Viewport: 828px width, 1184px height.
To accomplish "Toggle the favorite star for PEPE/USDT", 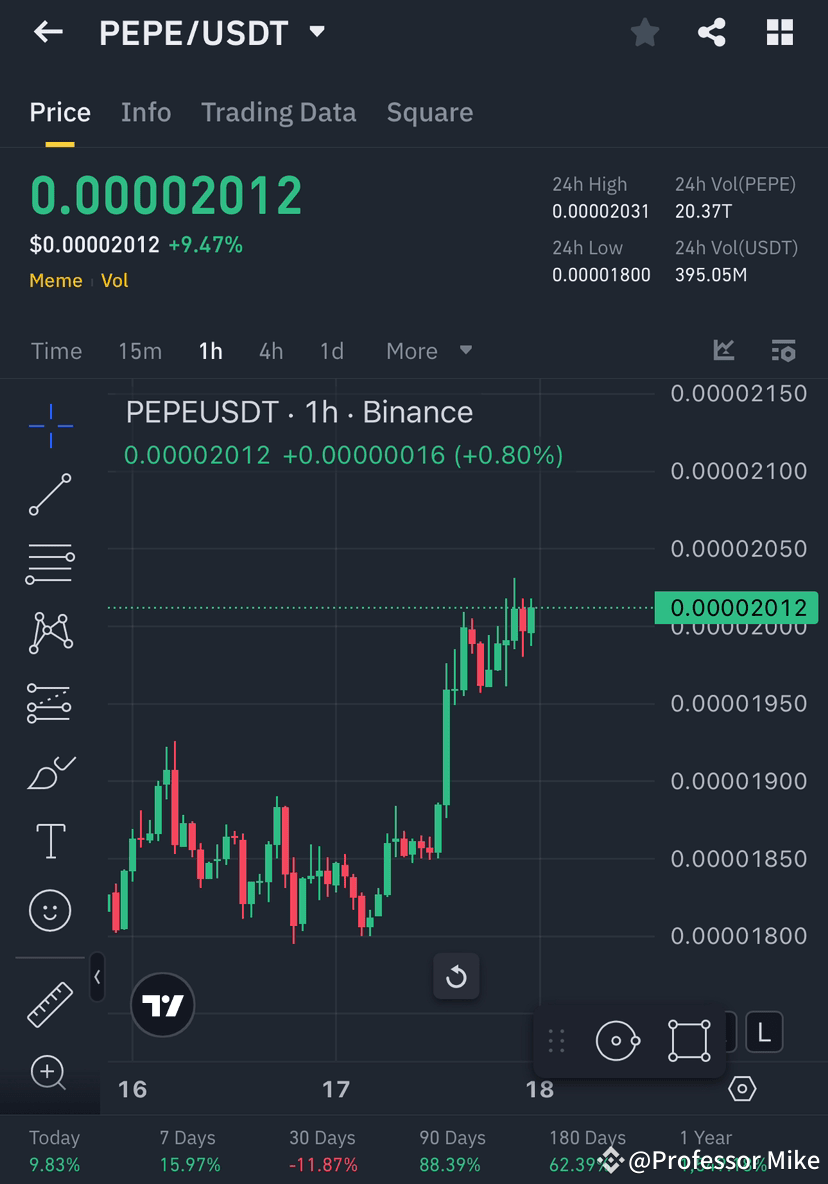I will (x=644, y=31).
